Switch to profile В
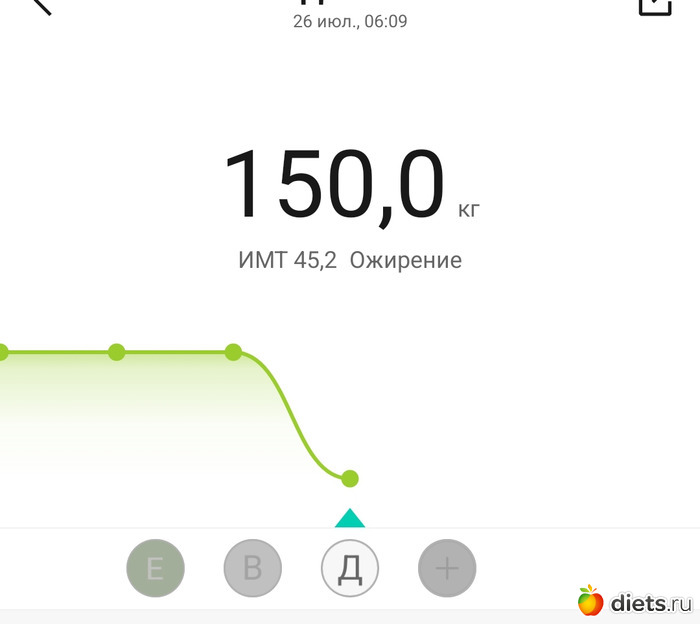Screen dimensions: 700x624 252,569
